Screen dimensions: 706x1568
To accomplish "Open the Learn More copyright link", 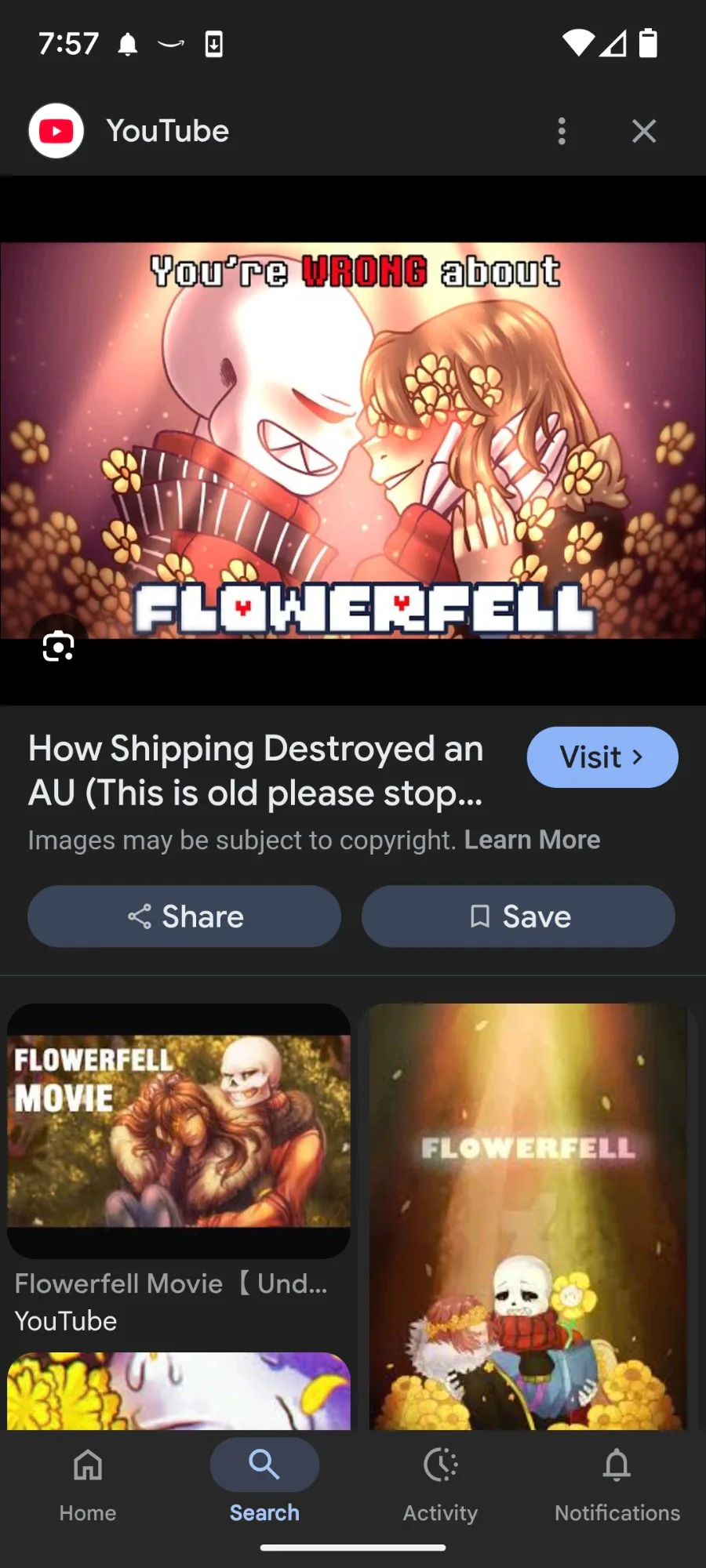I will [x=532, y=840].
